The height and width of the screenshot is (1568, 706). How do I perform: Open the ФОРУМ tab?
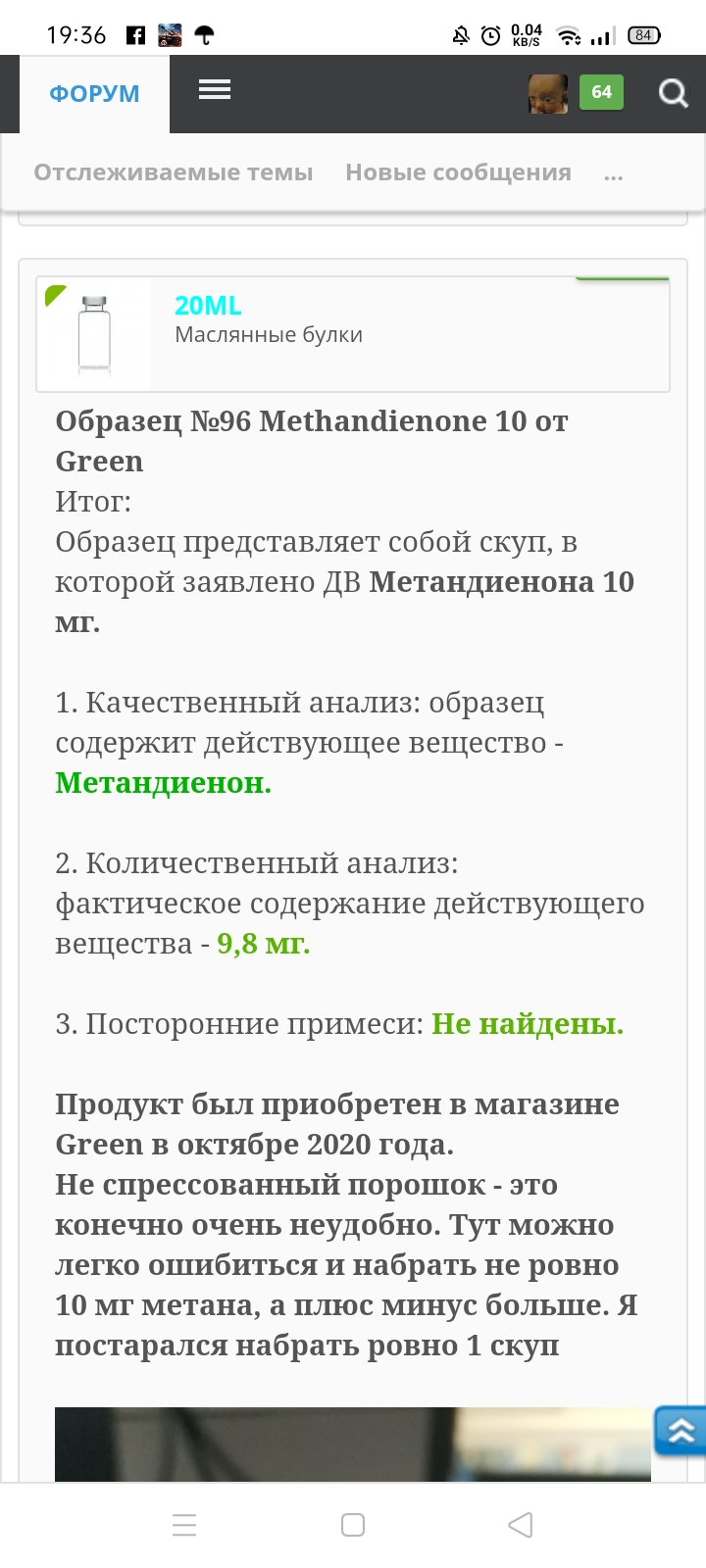pyautogui.click(x=94, y=94)
